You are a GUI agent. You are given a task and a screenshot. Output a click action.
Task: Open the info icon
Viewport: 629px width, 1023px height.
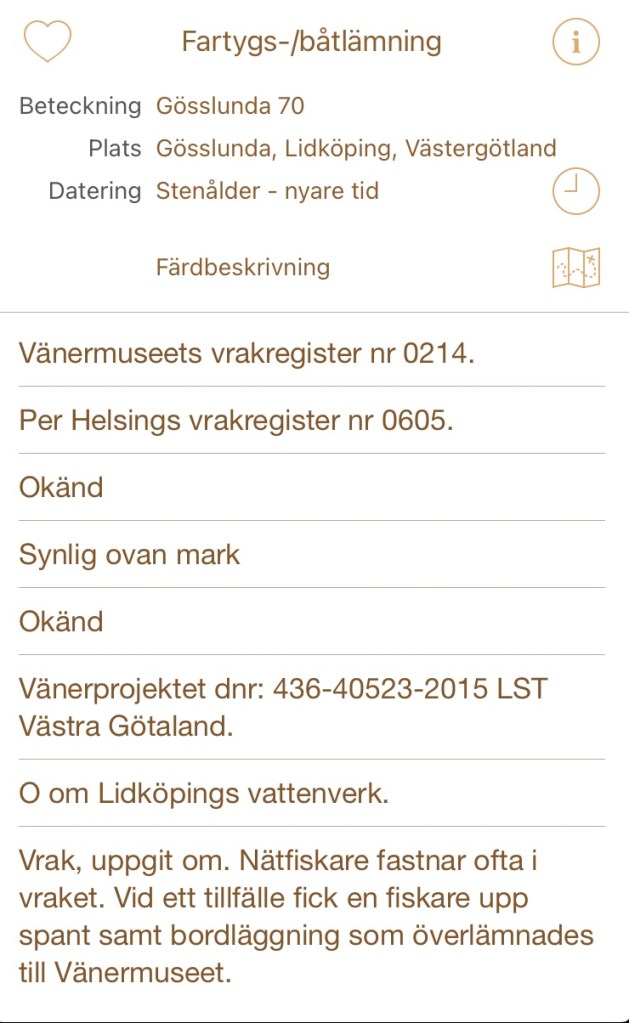575,42
